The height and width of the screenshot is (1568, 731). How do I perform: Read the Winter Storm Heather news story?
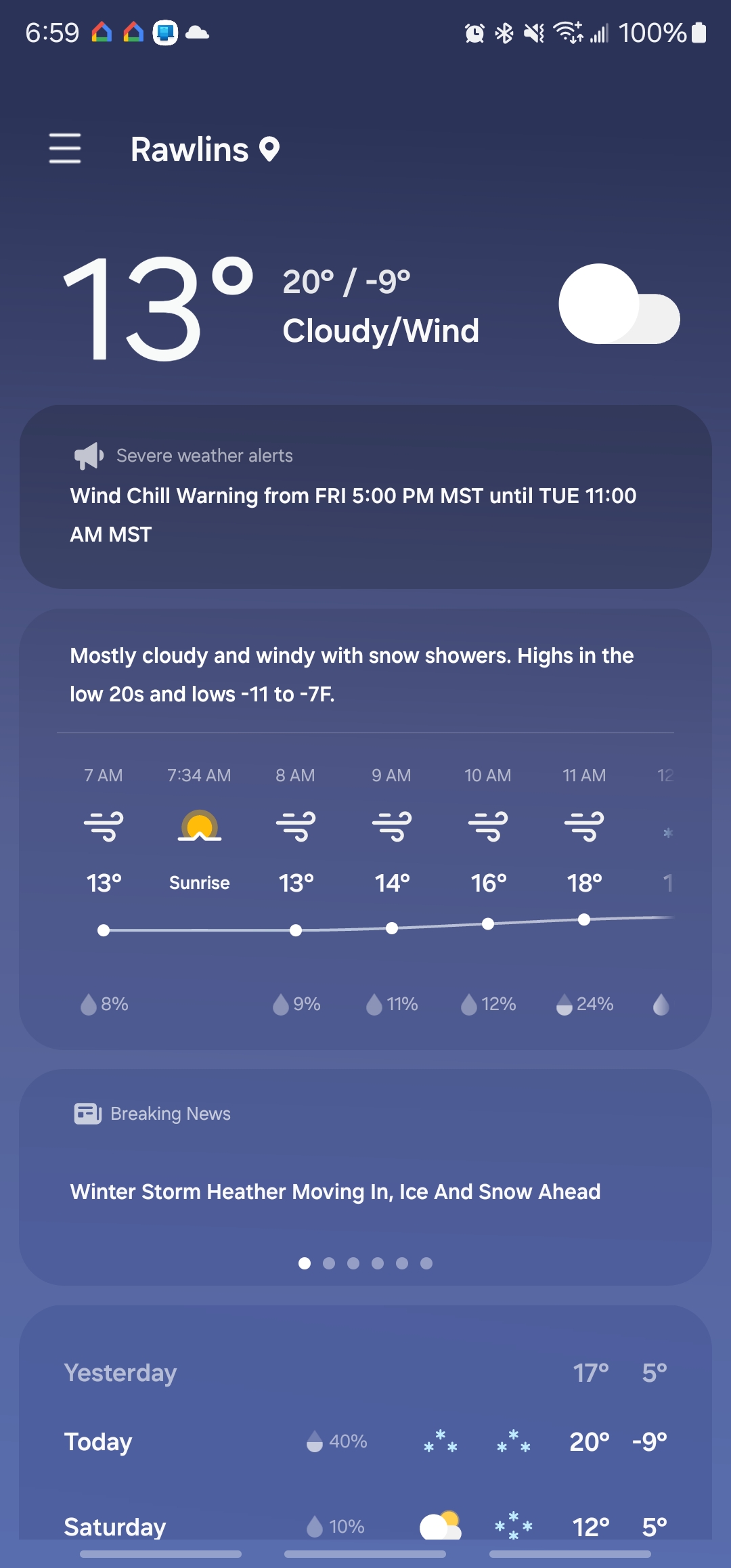336,1192
